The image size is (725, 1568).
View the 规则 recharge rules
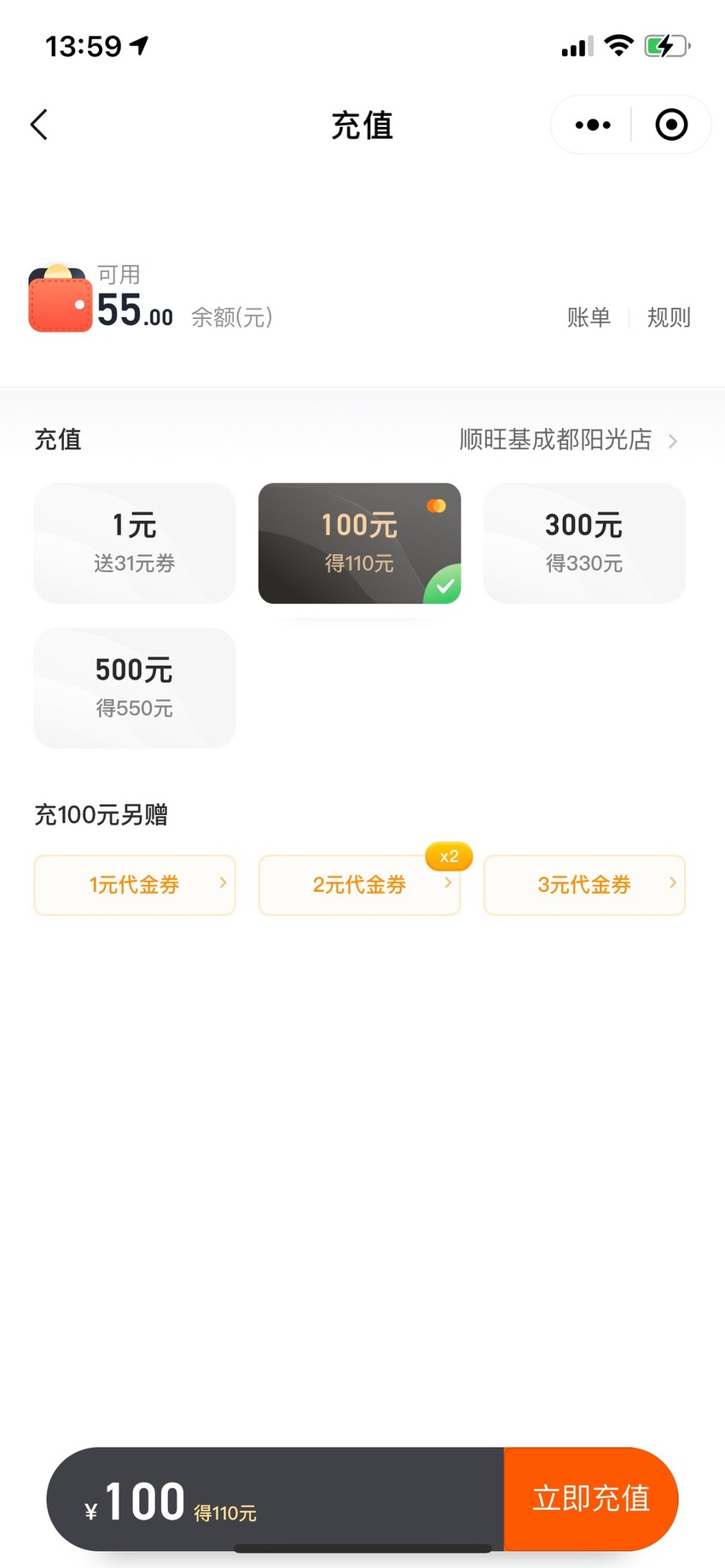pos(669,317)
